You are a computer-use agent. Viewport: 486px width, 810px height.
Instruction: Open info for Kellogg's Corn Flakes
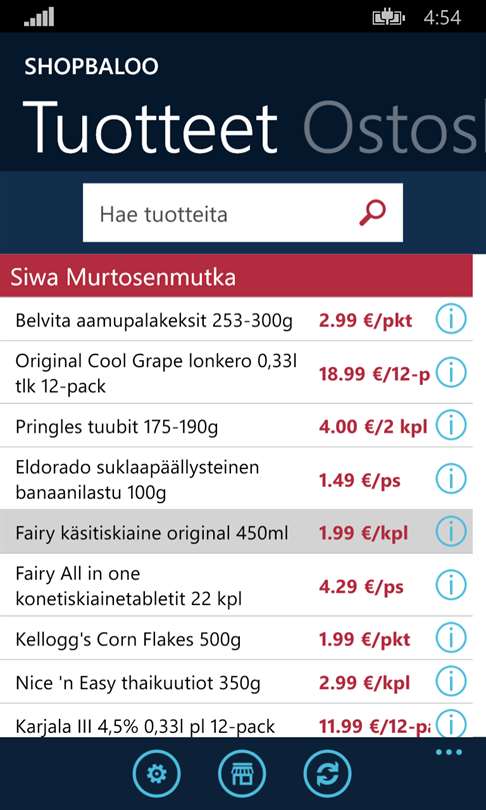pyautogui.click(x=451, y=638)
